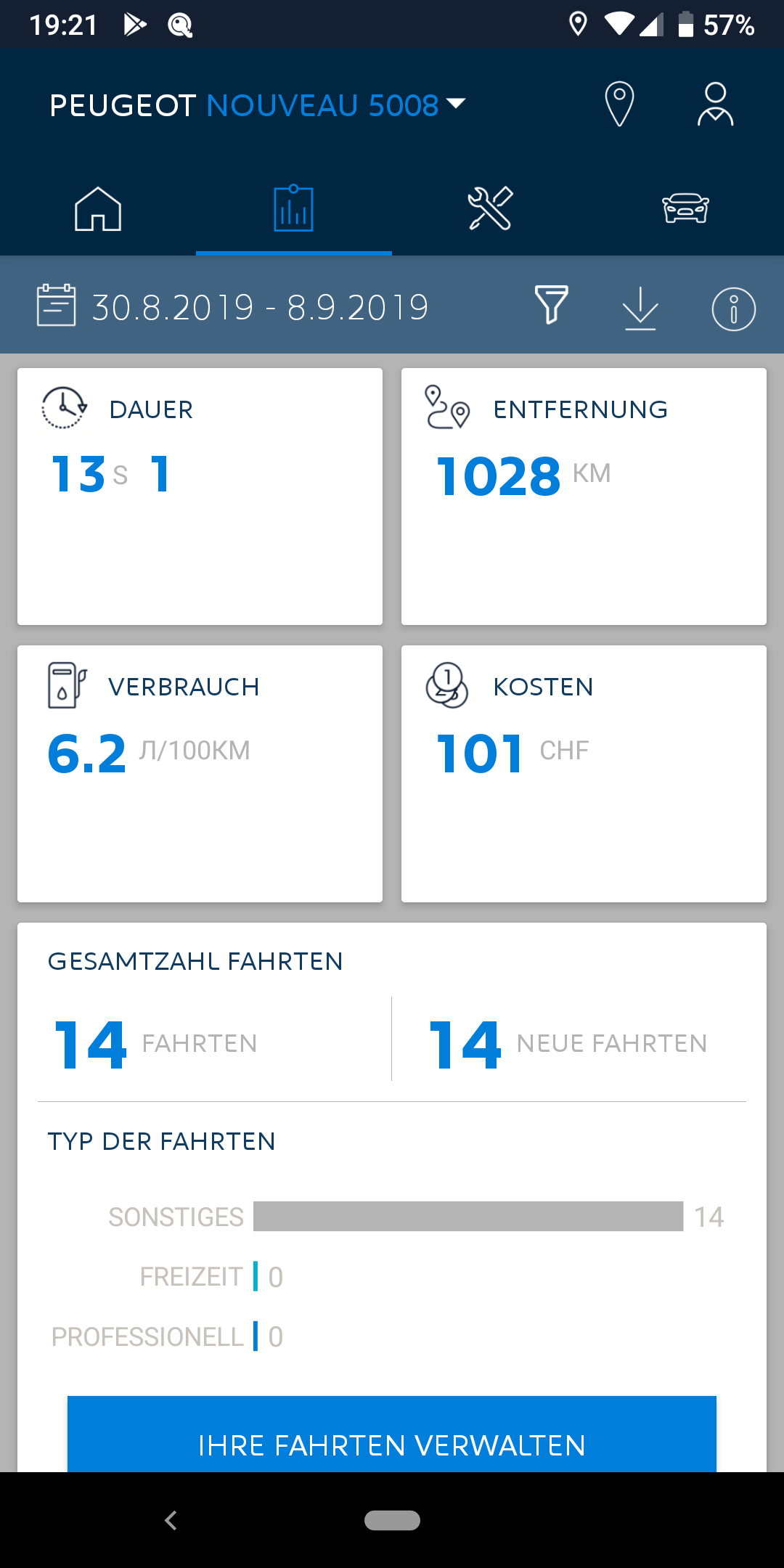Open the trip filter funnel
The image size is (784, 1568).
[x=551, y=305]
